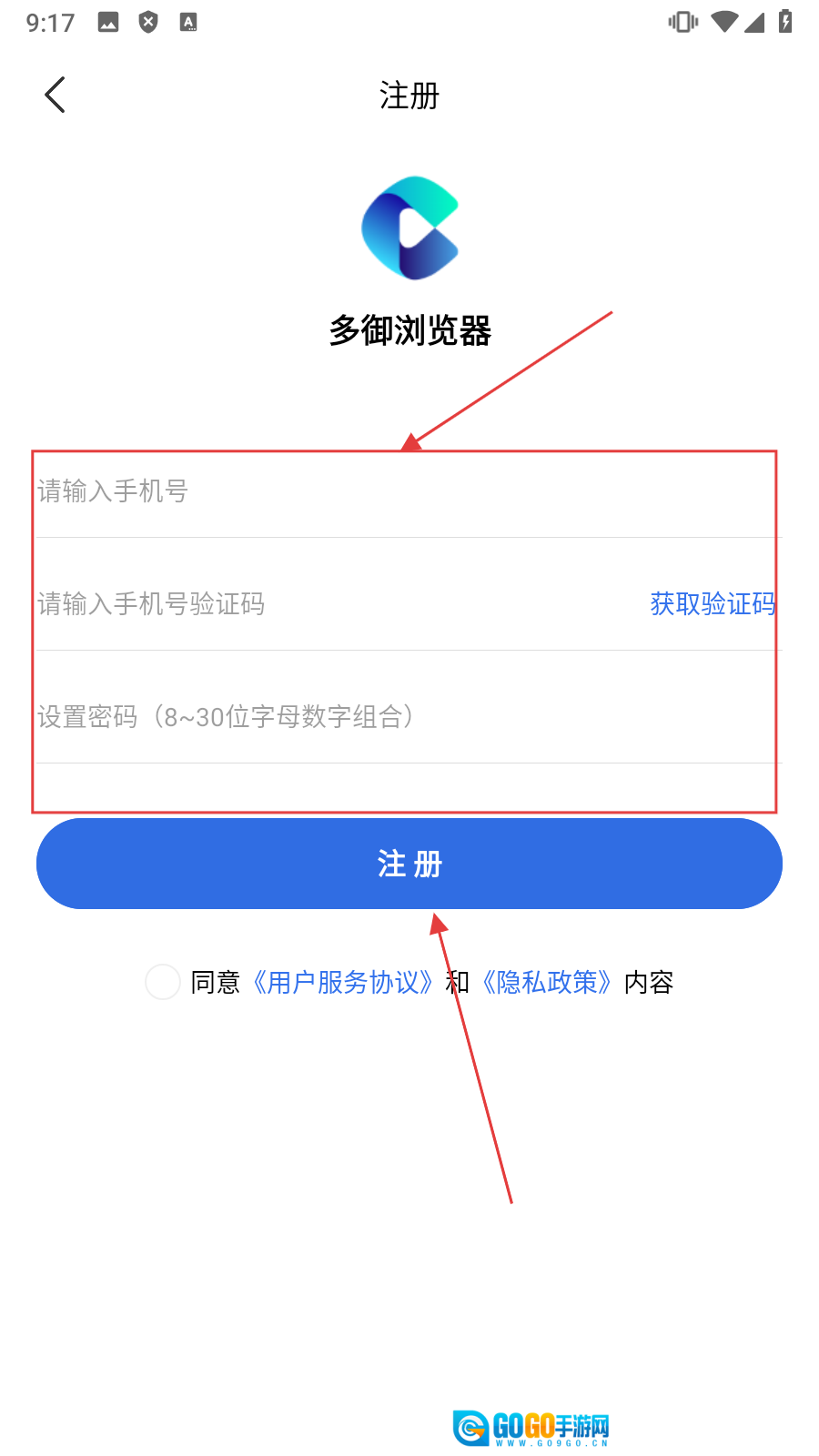This screenshot has width=819, height=1456.
Task: Go back using the top-left arrow
Action: pos(55,95)
